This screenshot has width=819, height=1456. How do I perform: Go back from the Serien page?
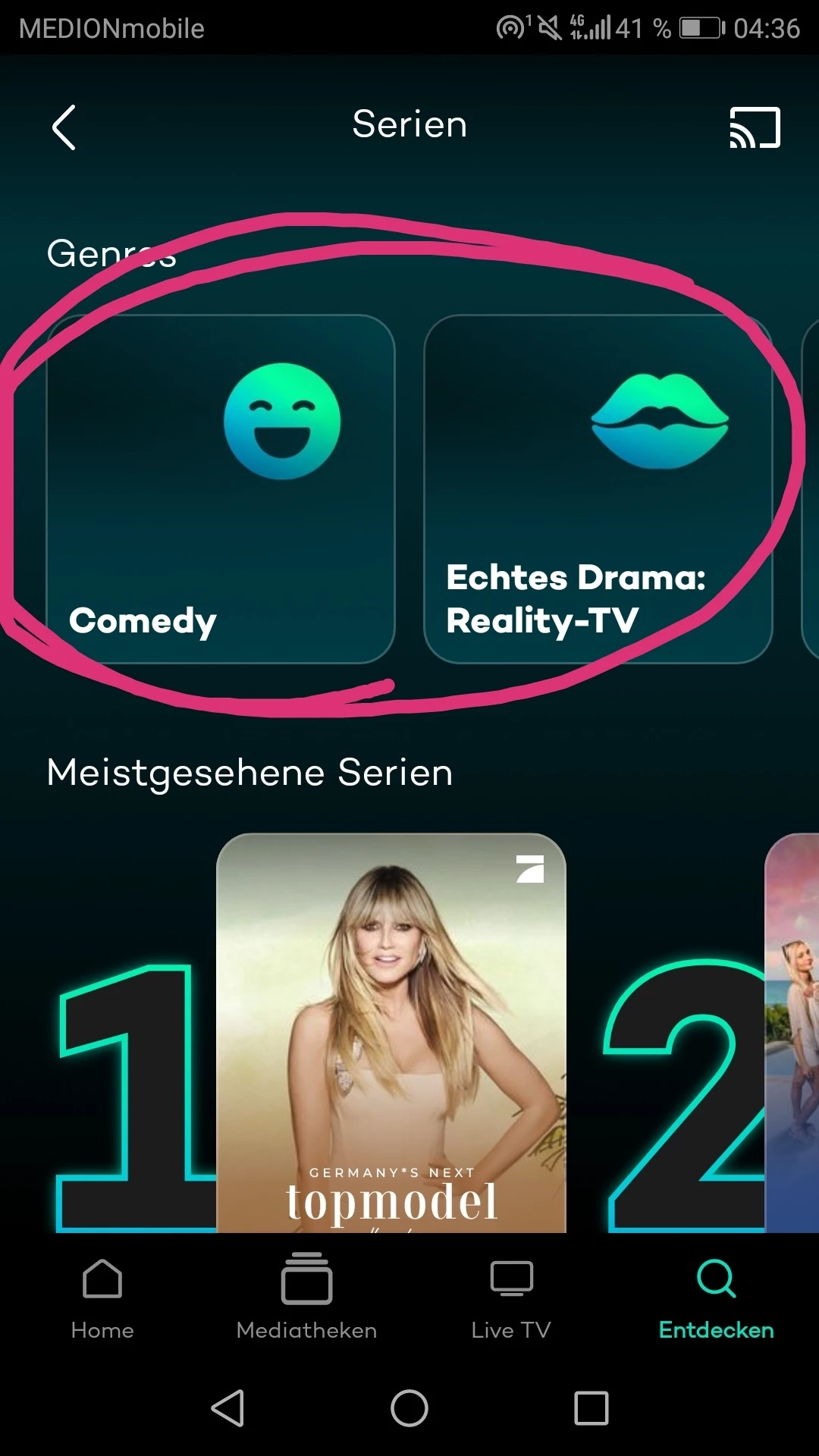click(64, 127)
